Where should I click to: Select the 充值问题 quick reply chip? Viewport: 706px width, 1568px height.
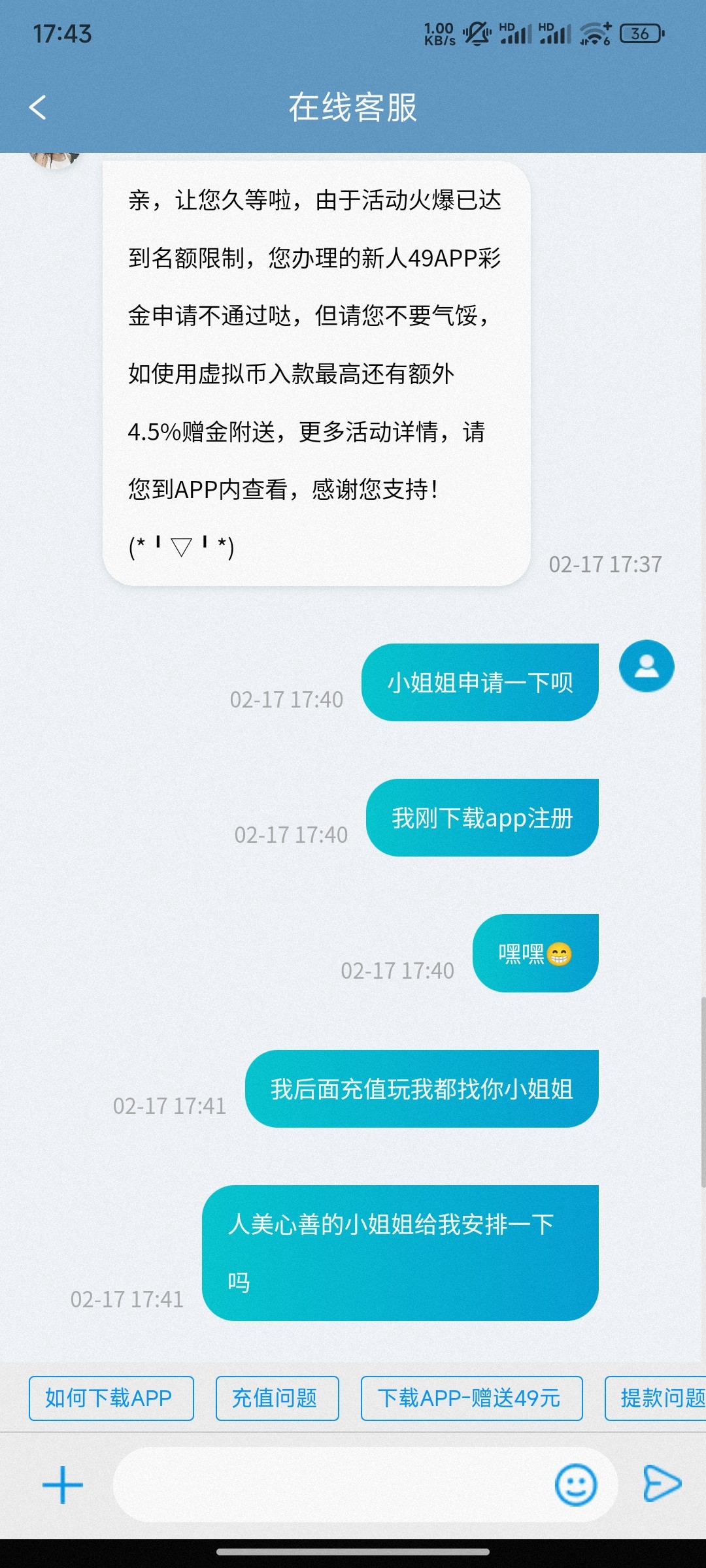click(x=277, y=1398)
